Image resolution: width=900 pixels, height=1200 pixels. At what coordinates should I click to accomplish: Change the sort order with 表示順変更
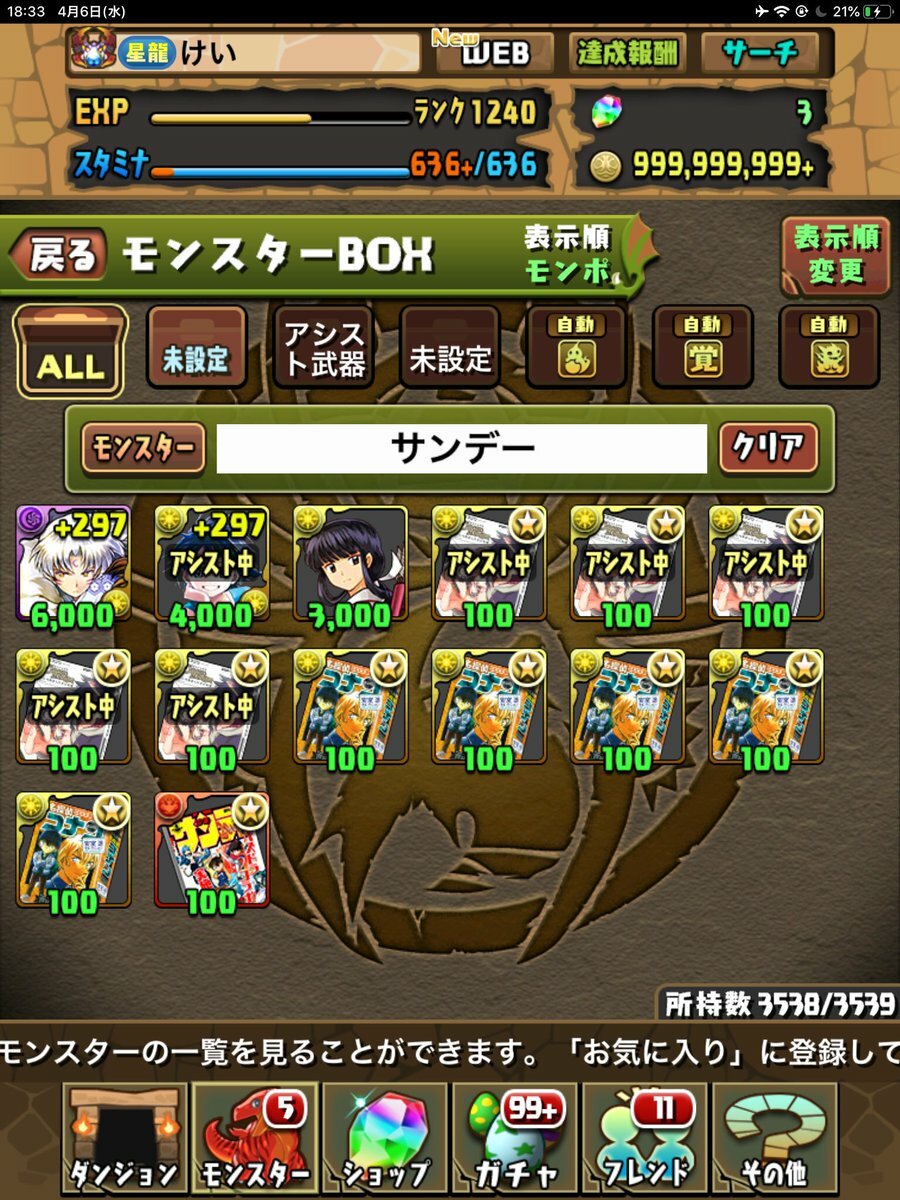[x=836, y=255]
